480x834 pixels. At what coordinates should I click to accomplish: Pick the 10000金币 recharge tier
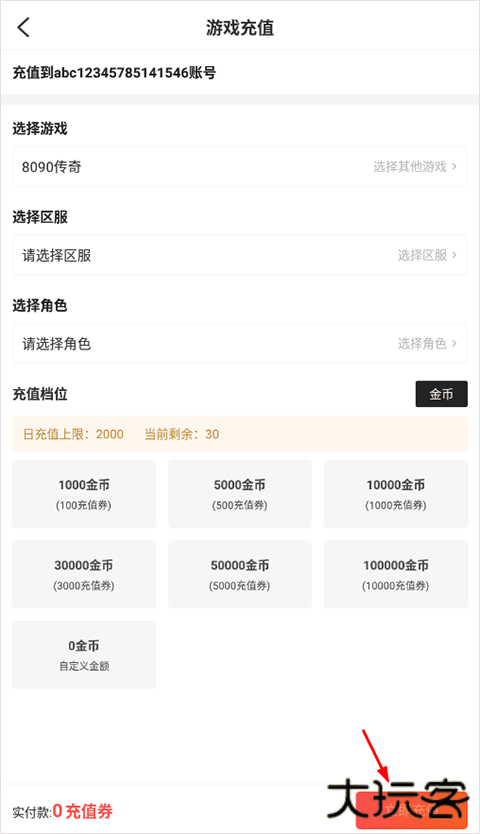click(396, 494)
